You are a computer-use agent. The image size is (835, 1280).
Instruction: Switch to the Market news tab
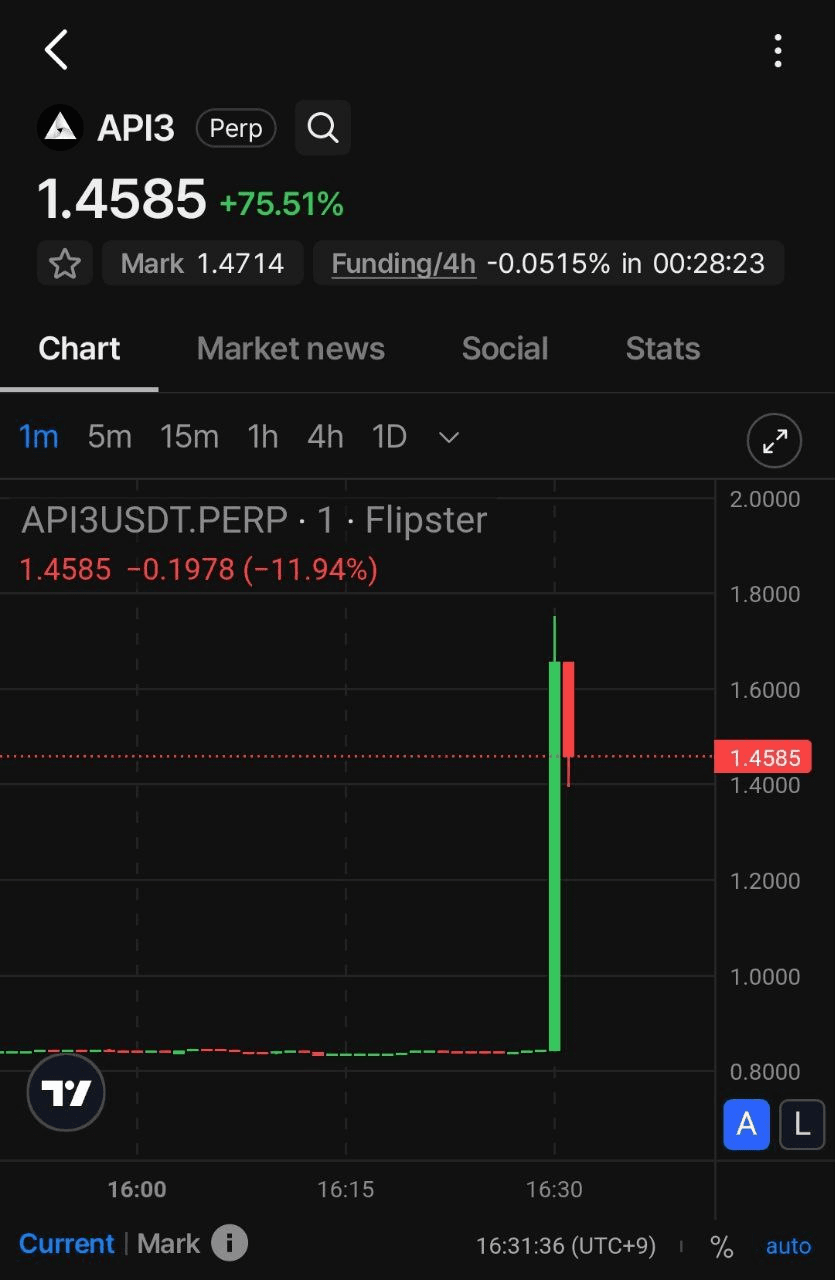tap(290, 348)
